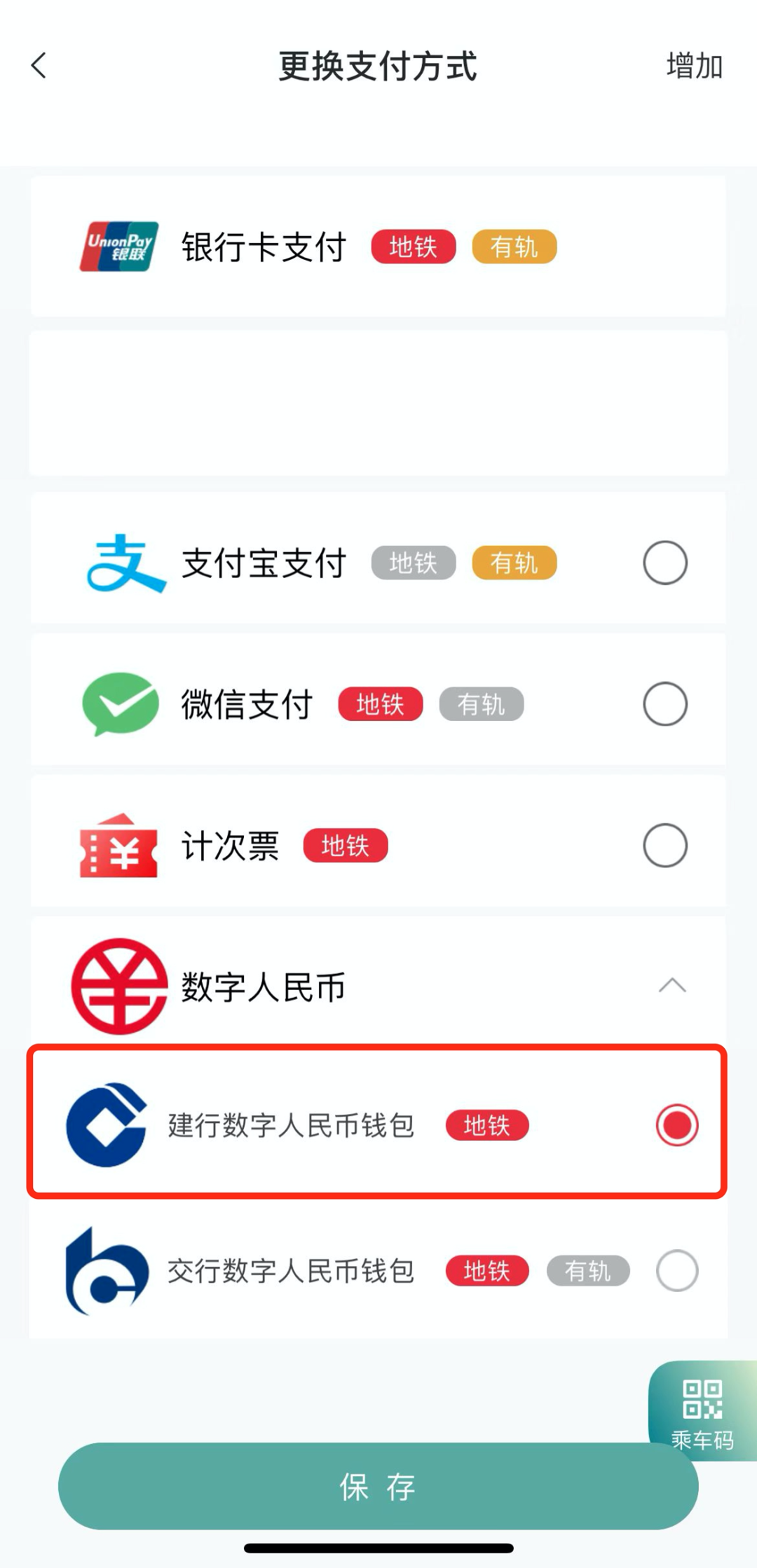
Task: Go back using the top-left arrow
Action: 39,66
